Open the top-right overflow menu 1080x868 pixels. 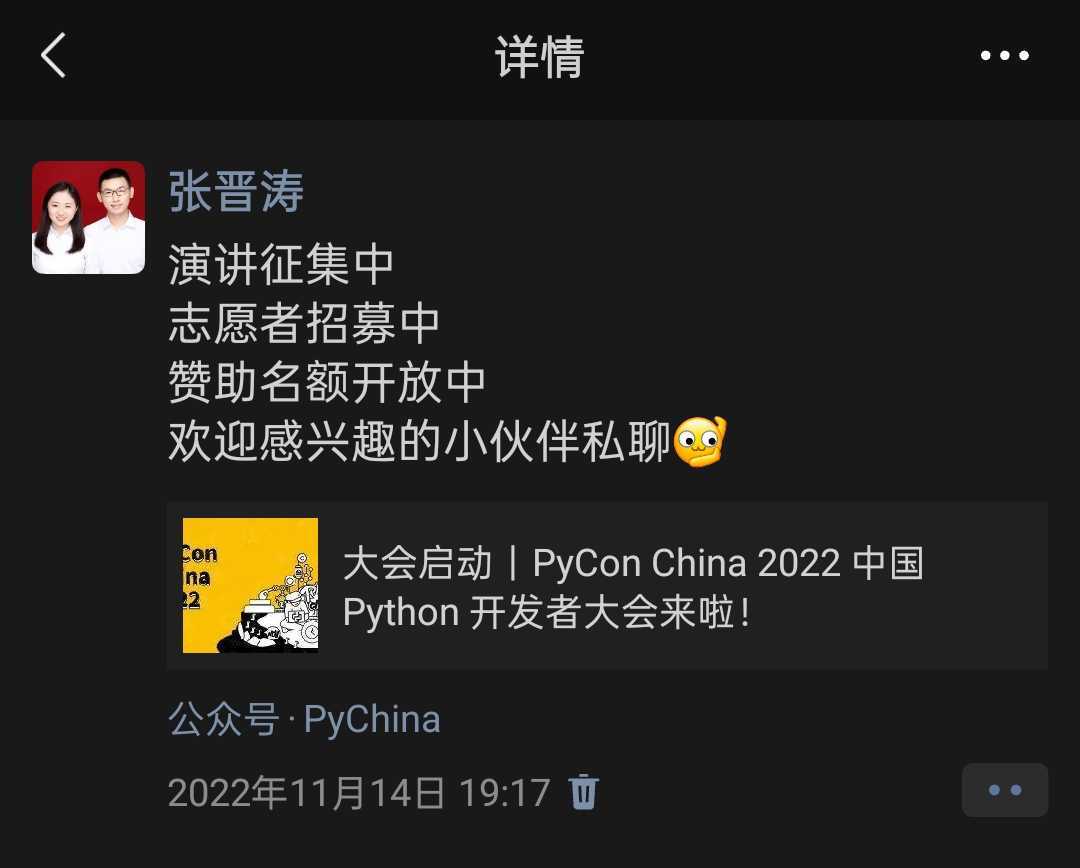[x=1004, y=56]
